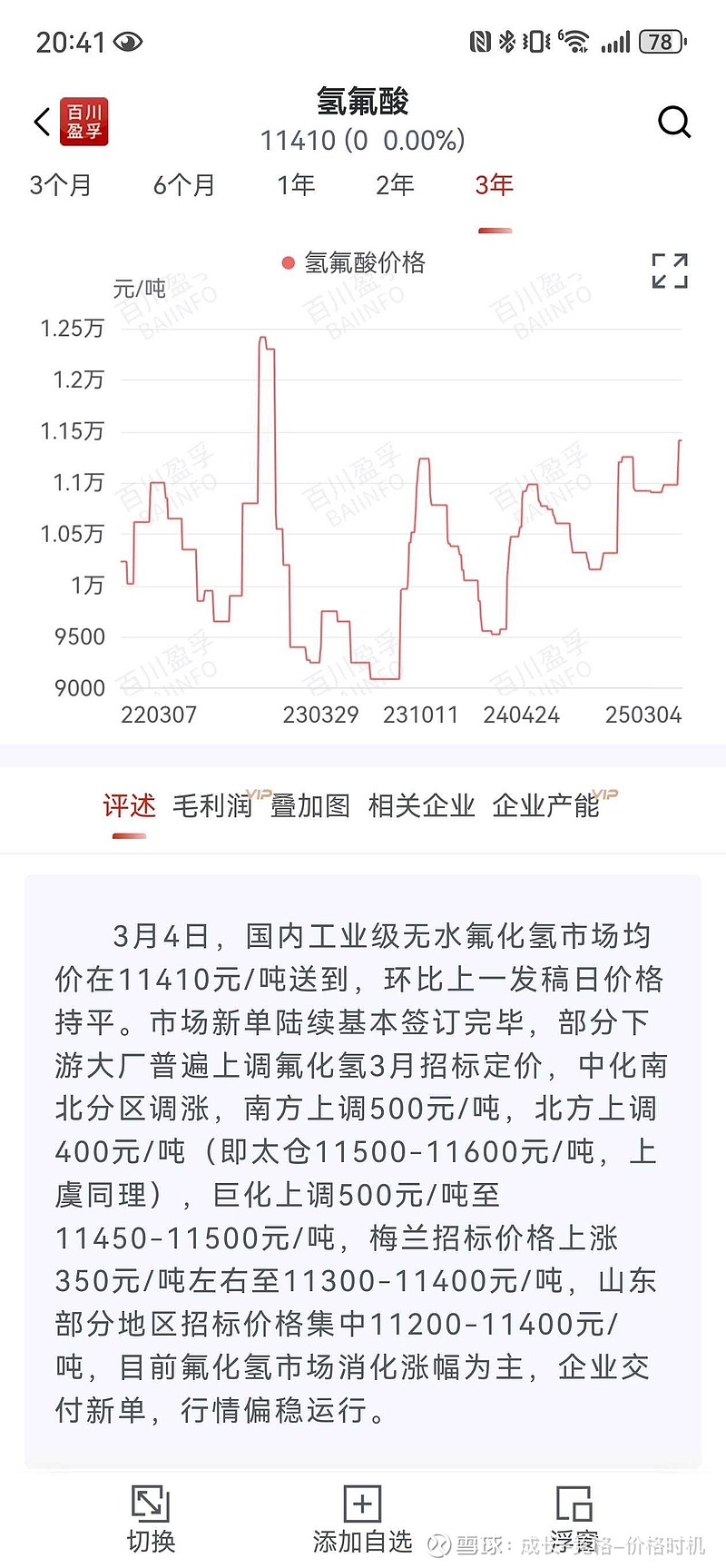Expand the chart to fullscreen

click(670, 271)
